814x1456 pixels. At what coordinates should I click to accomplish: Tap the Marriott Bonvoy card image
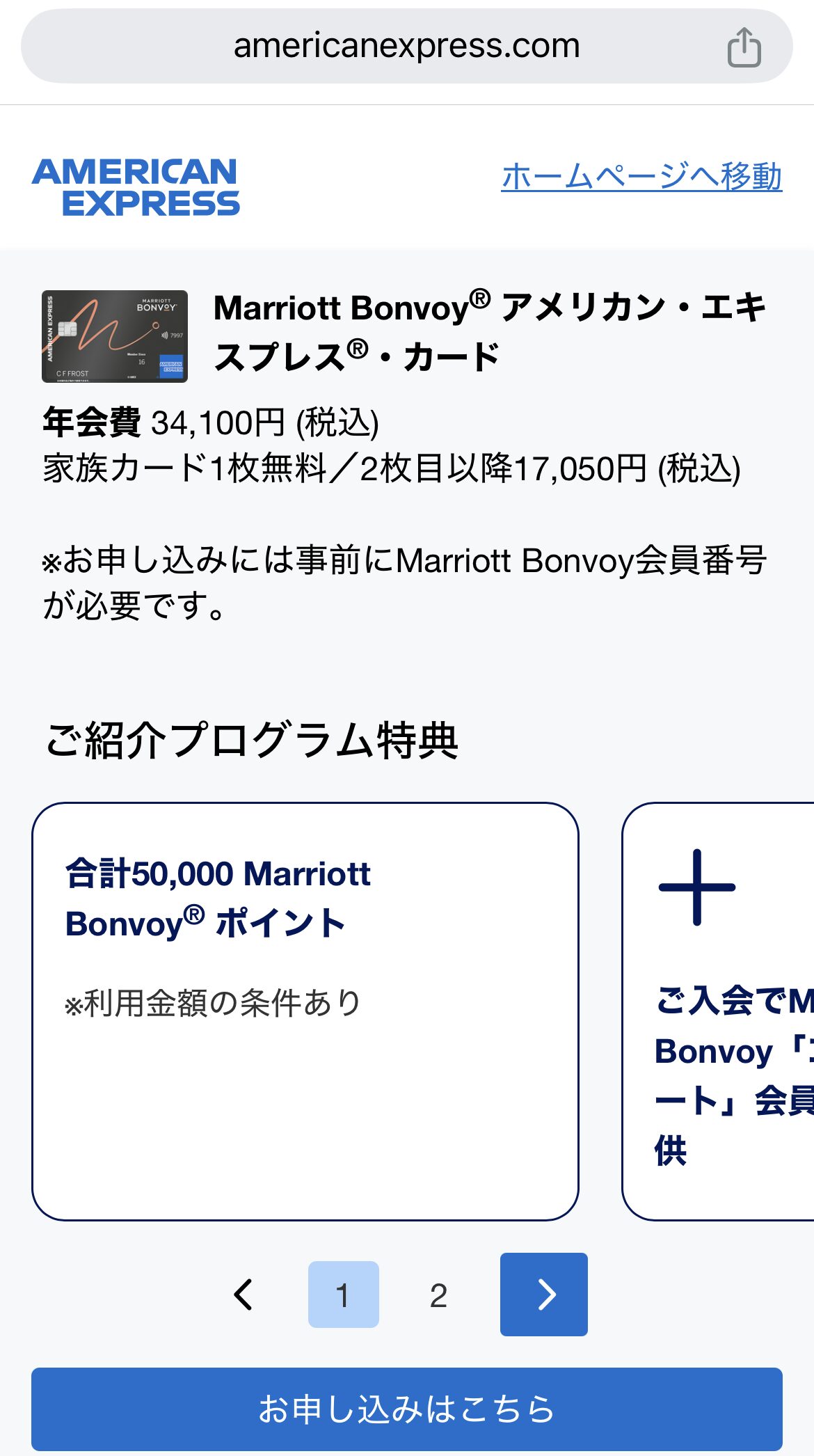tap(113, 336)
